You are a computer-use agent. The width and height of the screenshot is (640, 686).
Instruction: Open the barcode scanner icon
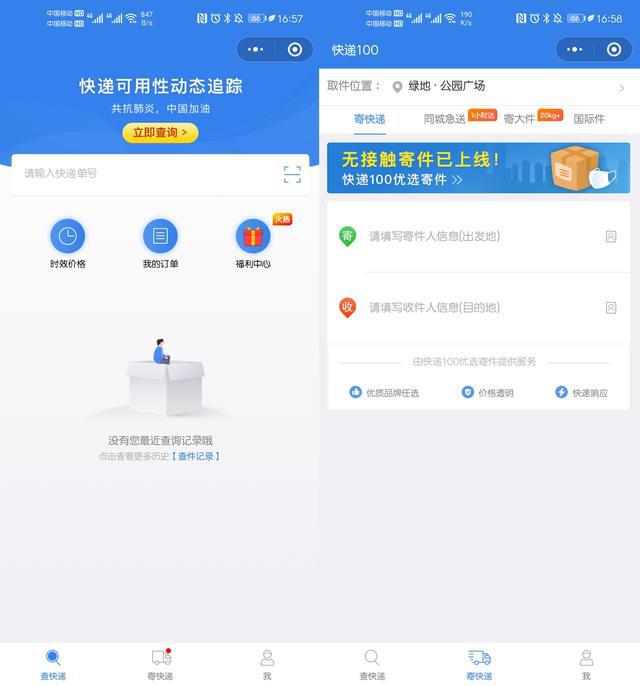292,175
